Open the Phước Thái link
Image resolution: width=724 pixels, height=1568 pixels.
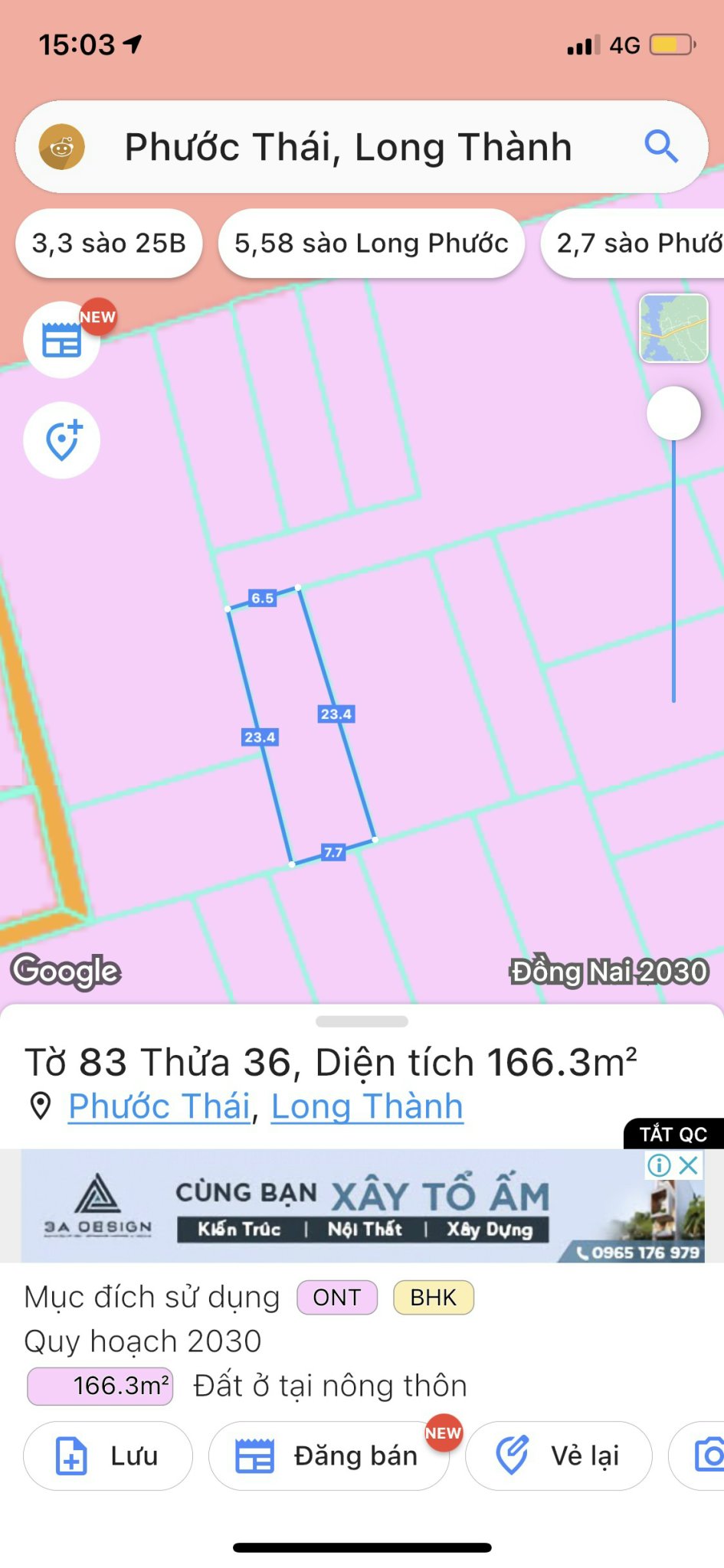pos(159,1106)
